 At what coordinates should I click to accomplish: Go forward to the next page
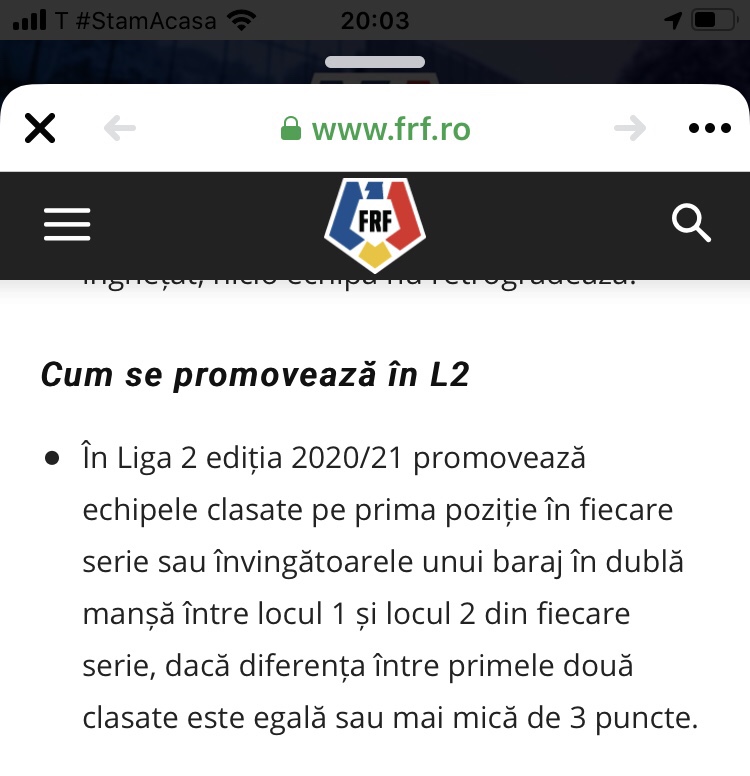[x=630, y=128]
